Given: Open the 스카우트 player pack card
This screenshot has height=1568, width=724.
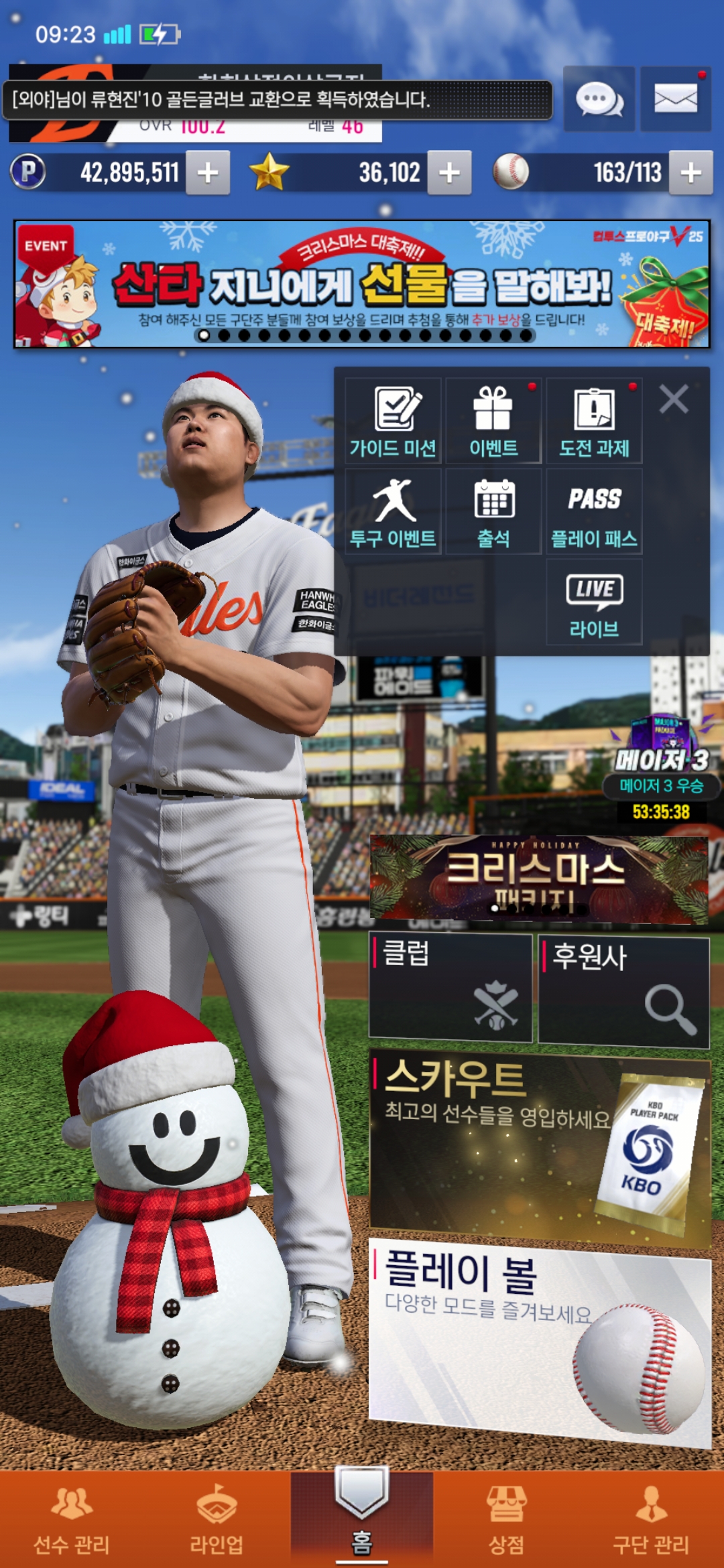Looking at the screenshot, I should (540, 1147).
